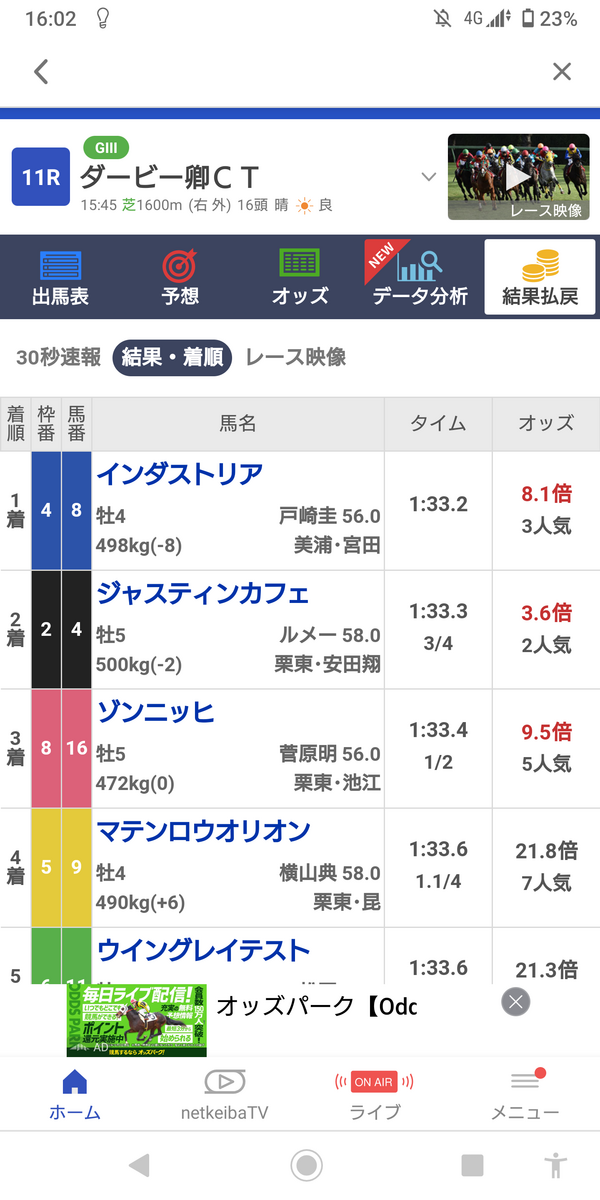Open netkeibaTV in bottom navigation
The height and width of the screenshot is (1200, 600).
224,1093
